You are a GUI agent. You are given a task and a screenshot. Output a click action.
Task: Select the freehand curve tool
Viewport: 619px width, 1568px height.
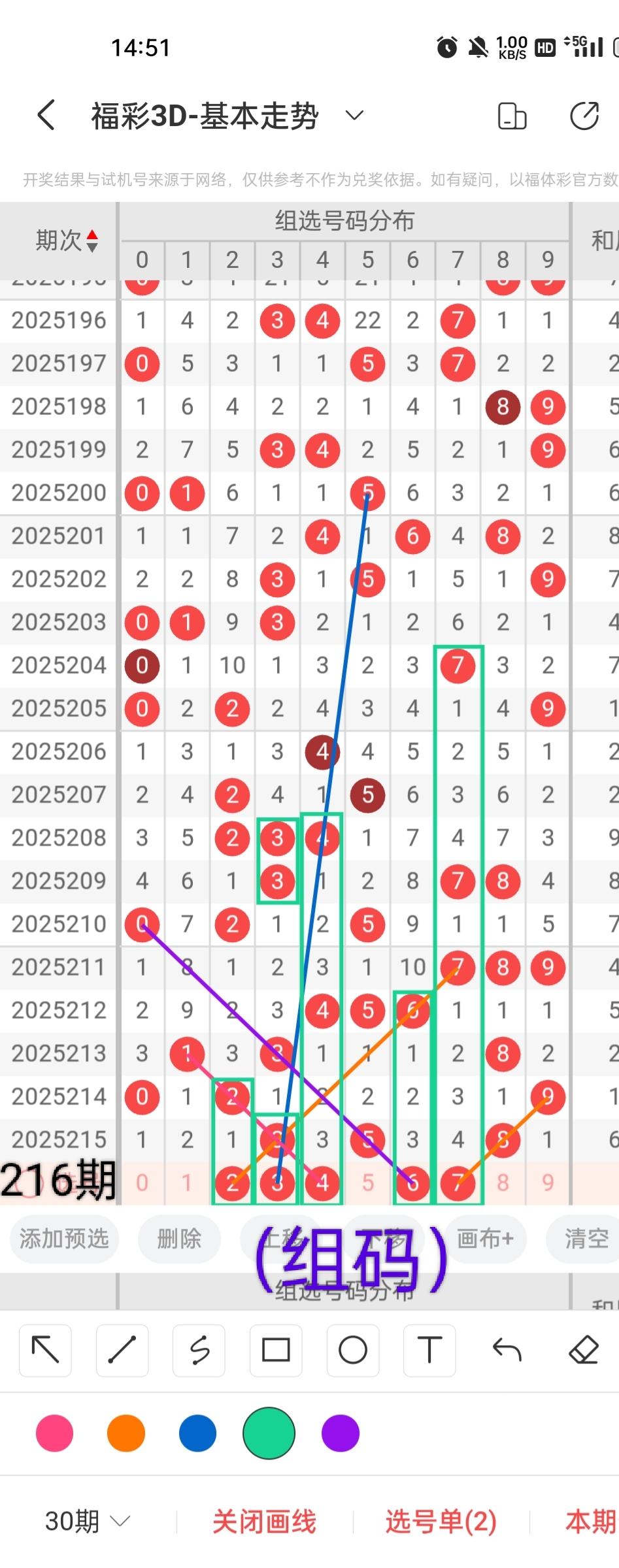(x=199, y=1350)
